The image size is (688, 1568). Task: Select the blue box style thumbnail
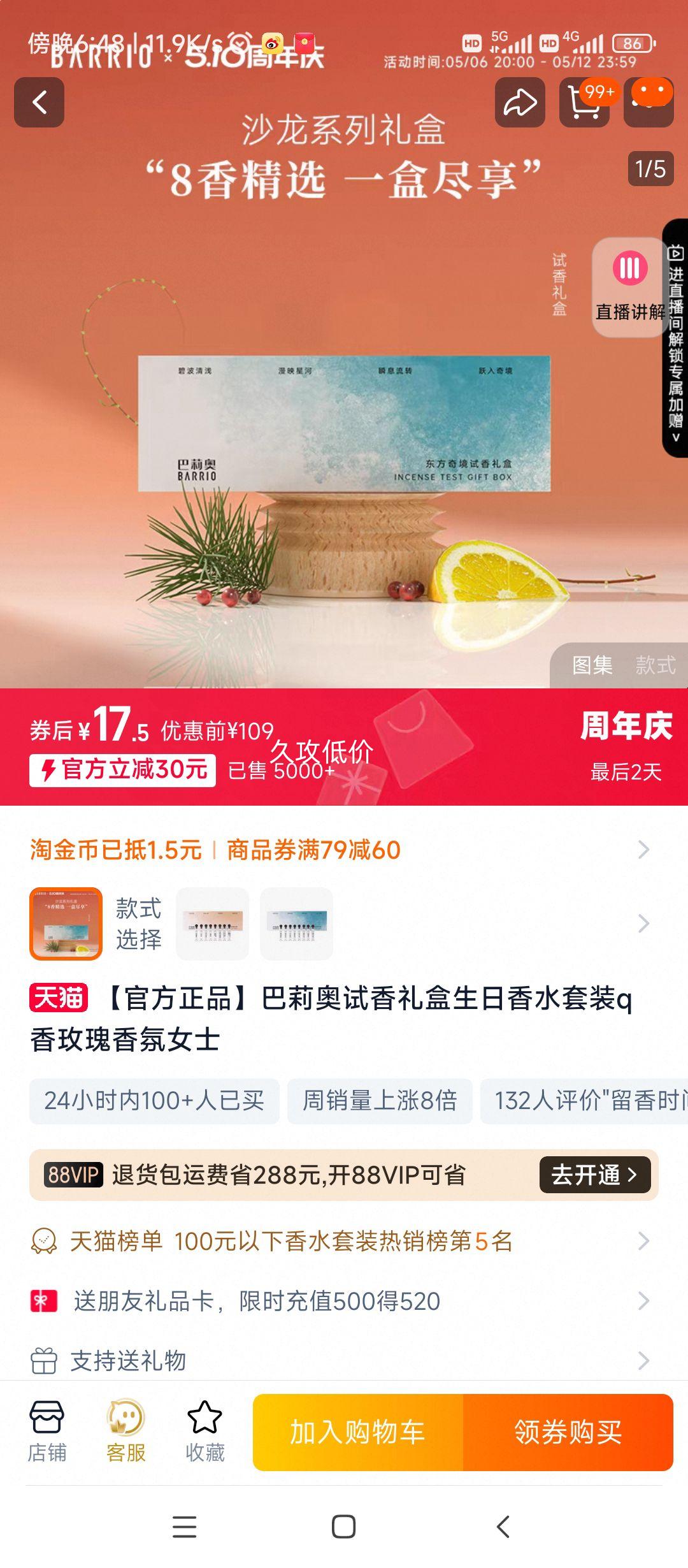(x=296, y=924)
